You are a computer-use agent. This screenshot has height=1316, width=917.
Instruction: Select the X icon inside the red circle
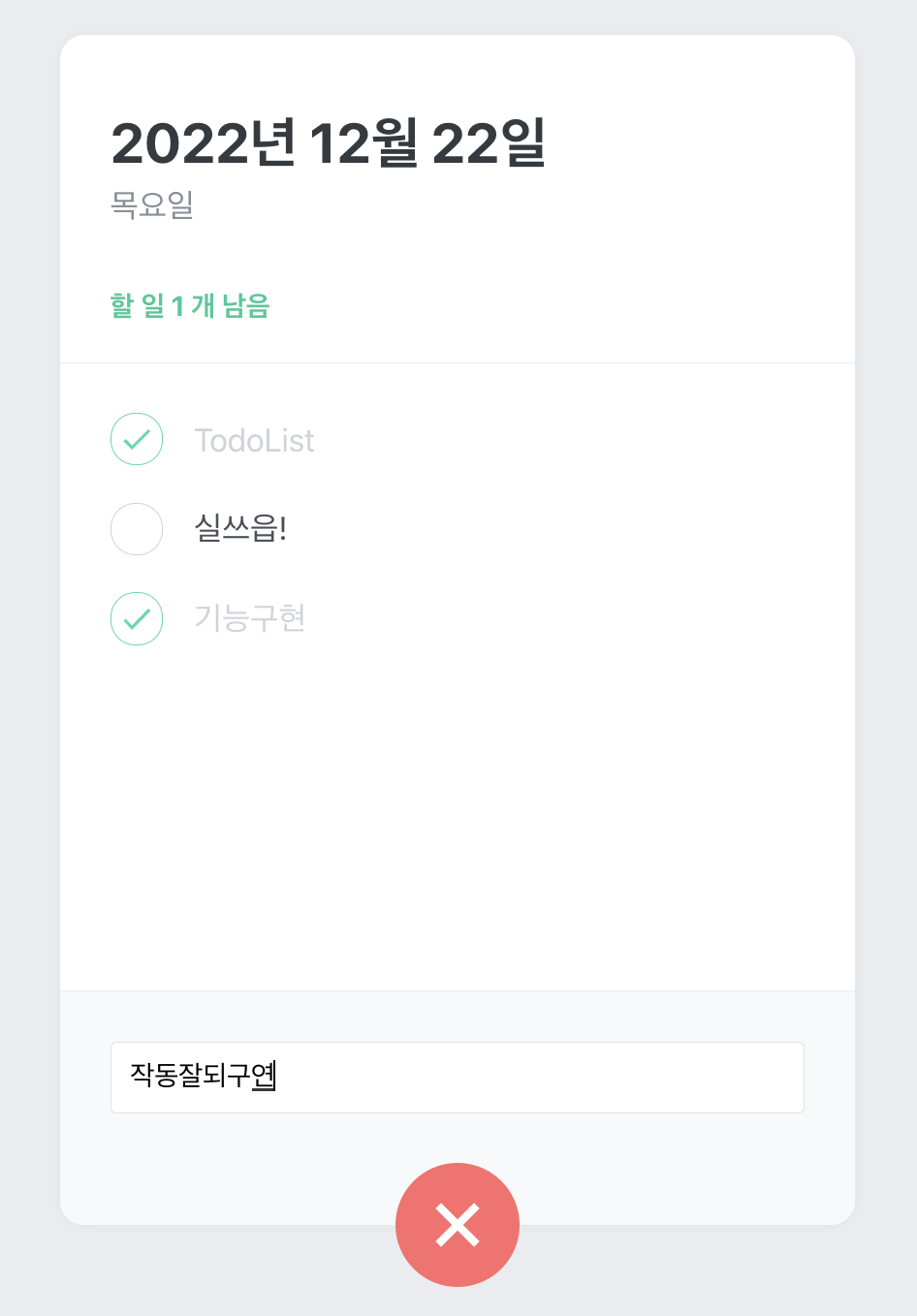tap(458, 1224)
